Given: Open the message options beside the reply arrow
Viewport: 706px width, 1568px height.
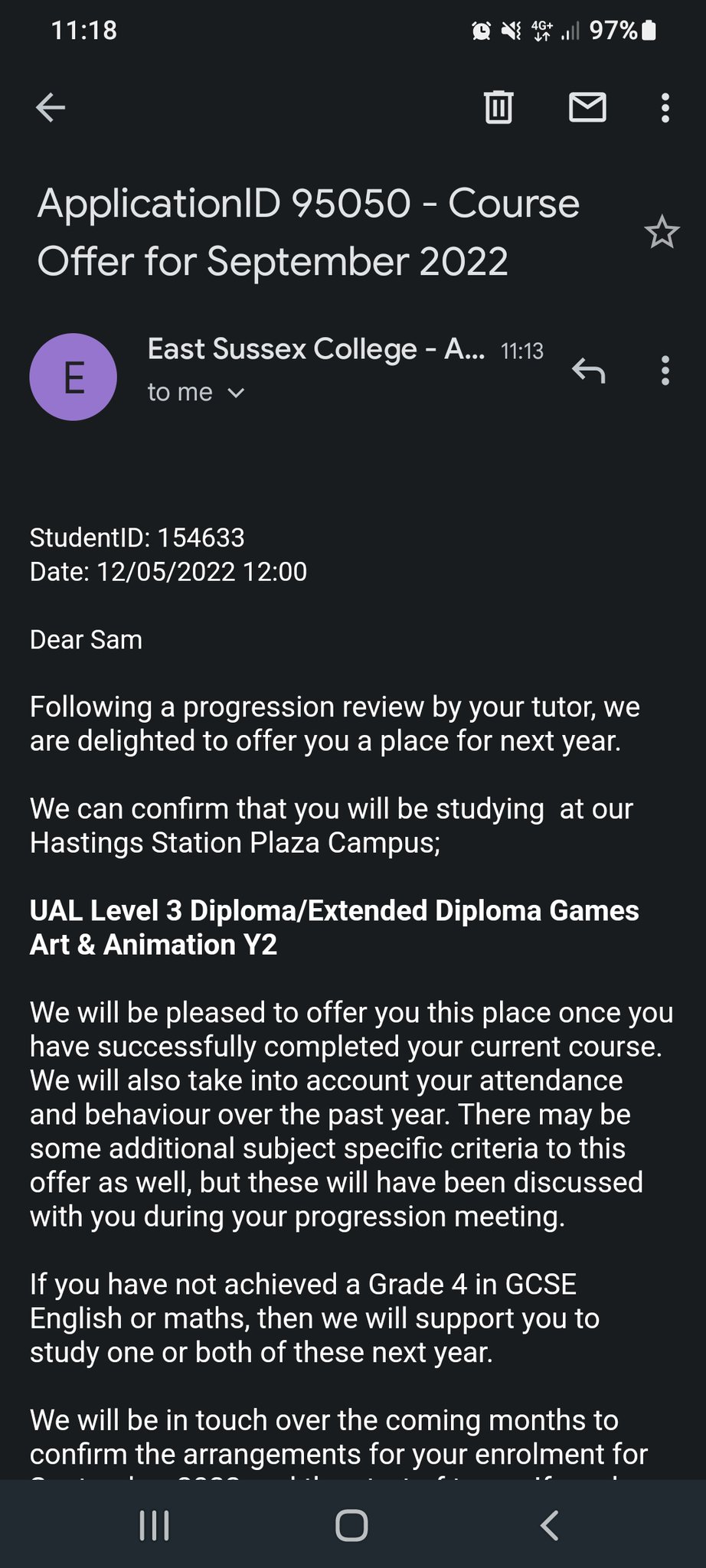Looking at the screenshot, I should click(665, 371).
